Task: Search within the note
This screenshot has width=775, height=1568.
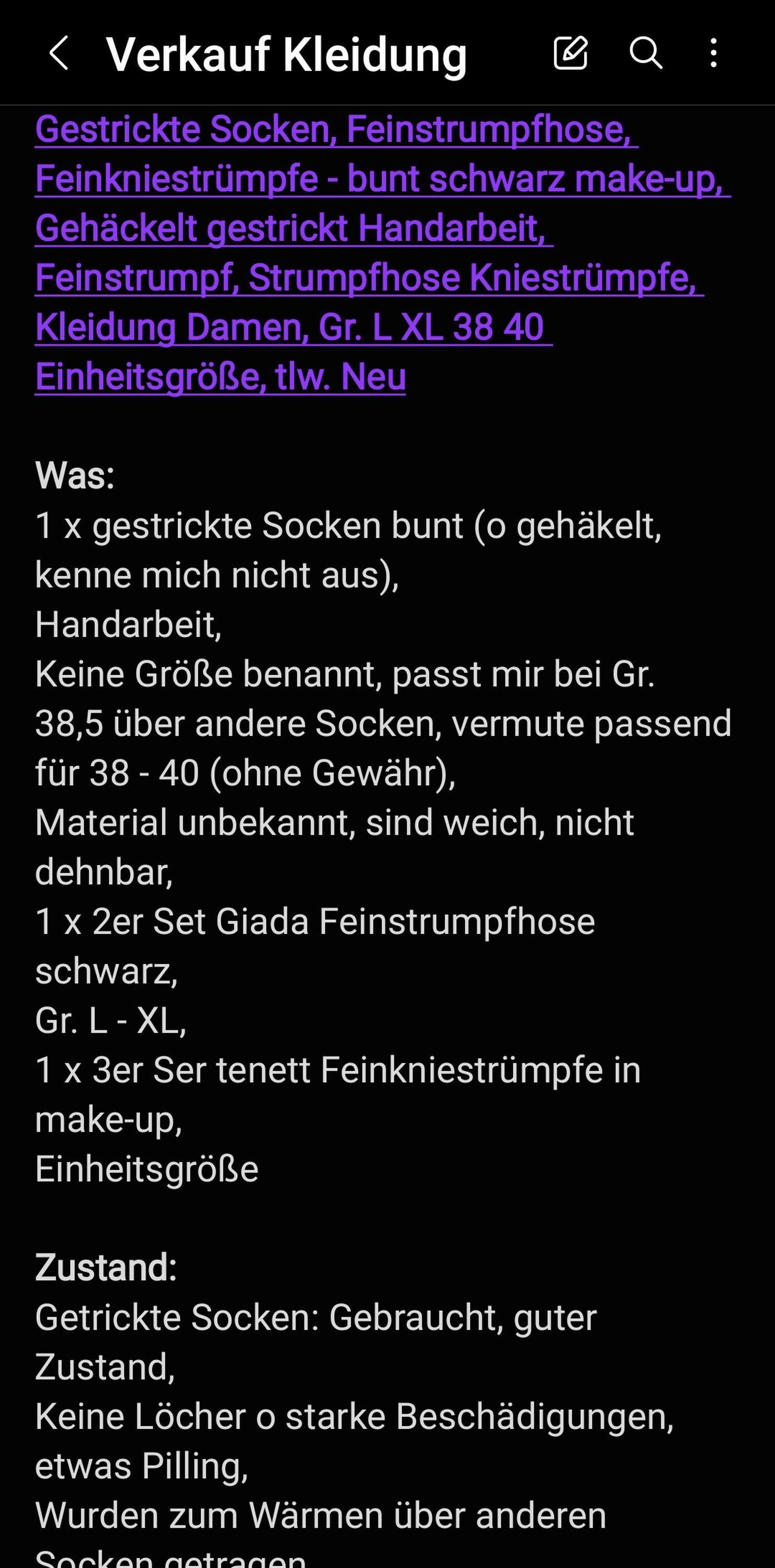Action: (x=645, y=53)
